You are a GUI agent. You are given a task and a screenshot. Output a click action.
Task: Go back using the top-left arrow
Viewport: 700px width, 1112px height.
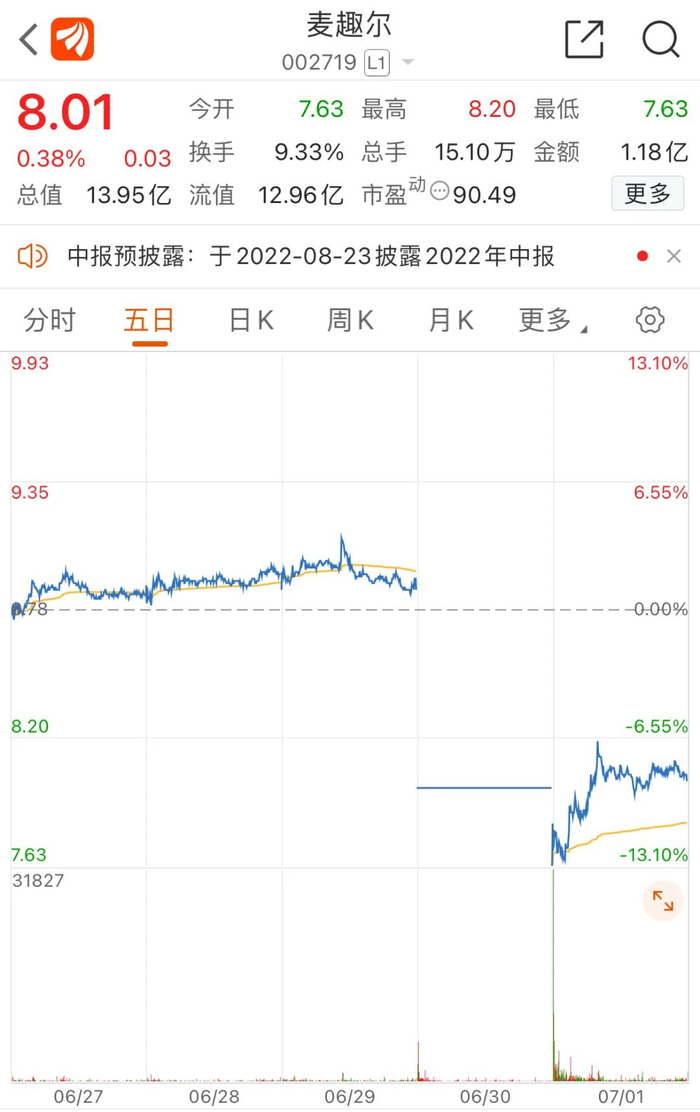tap(28, 40)
